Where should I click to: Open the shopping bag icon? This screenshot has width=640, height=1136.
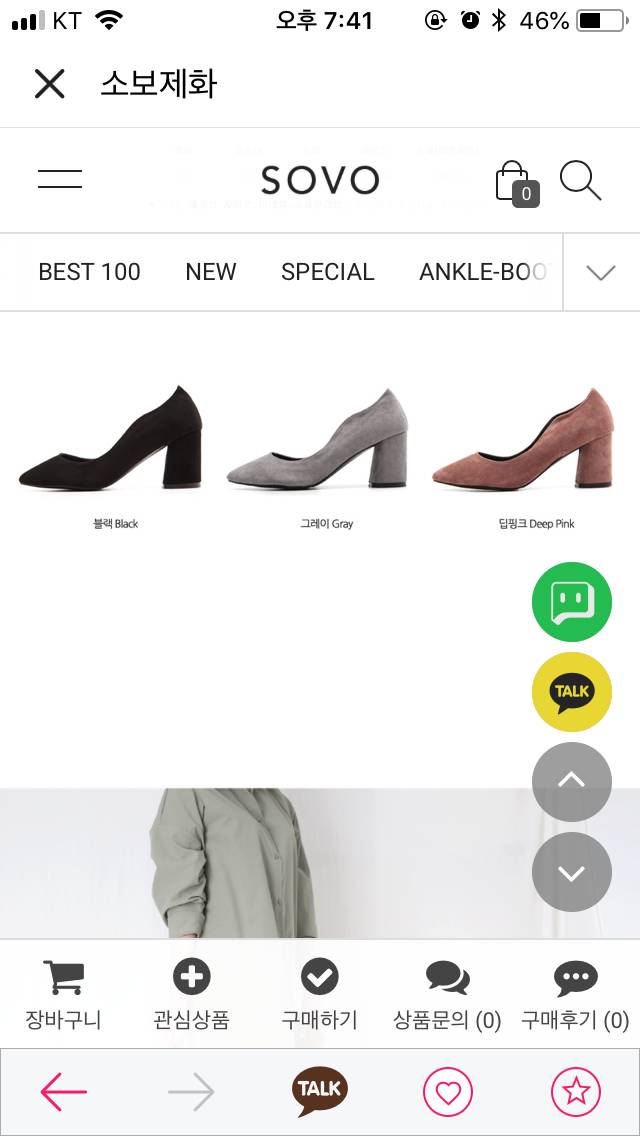(x=514, y=182)
